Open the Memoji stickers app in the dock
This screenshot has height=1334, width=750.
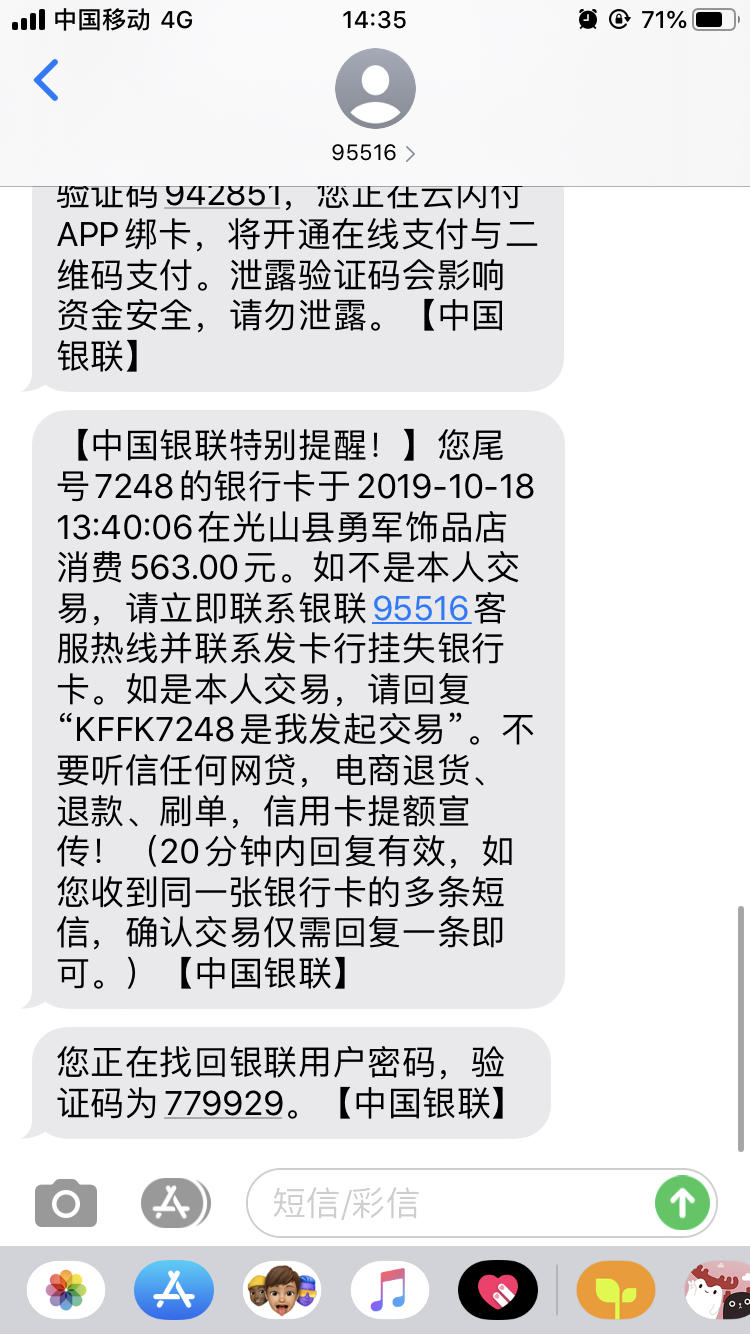[x=281, y=1289]
